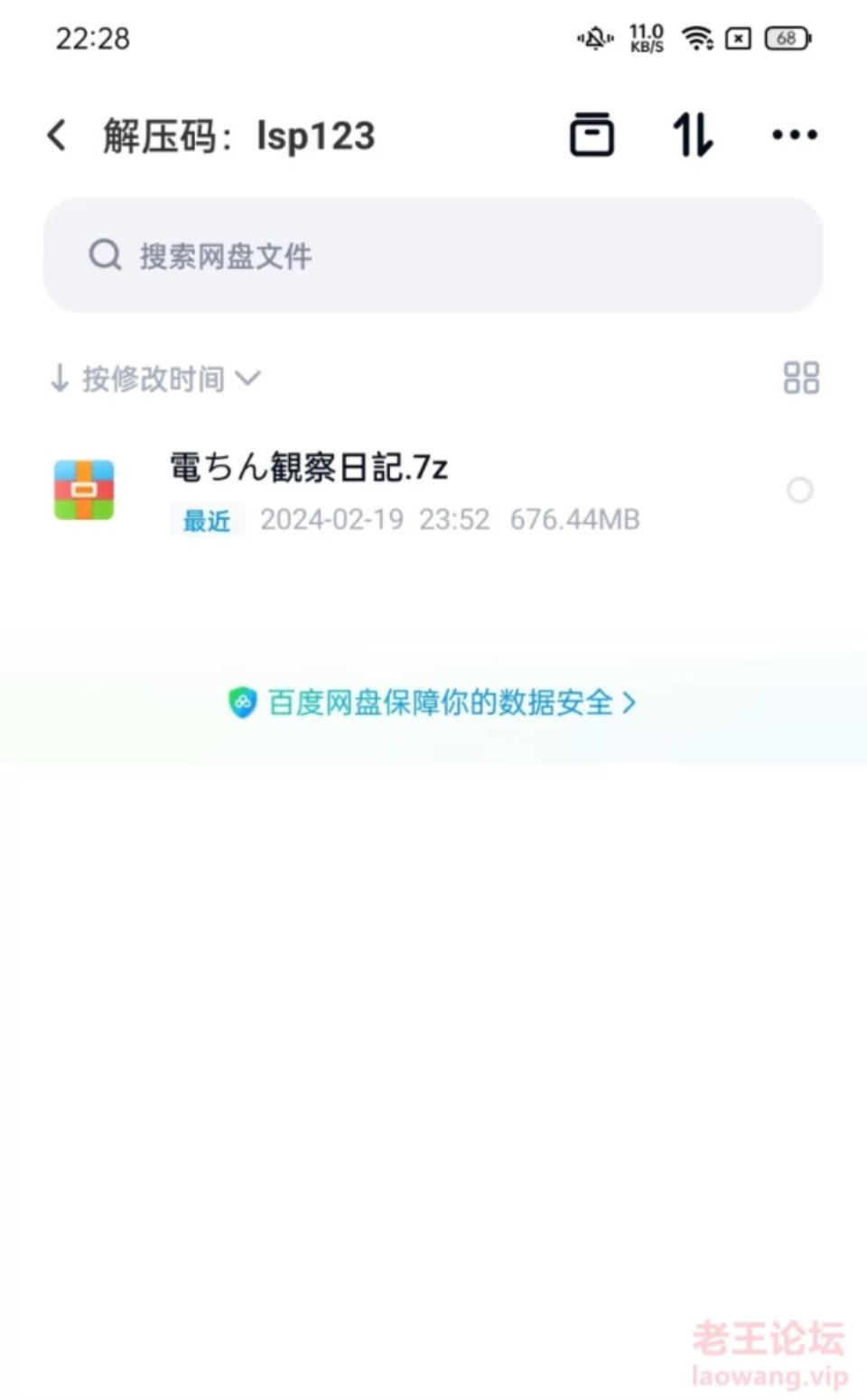Open the archive box icon
Screen dimensions: 867x1400
coord(592,135)
